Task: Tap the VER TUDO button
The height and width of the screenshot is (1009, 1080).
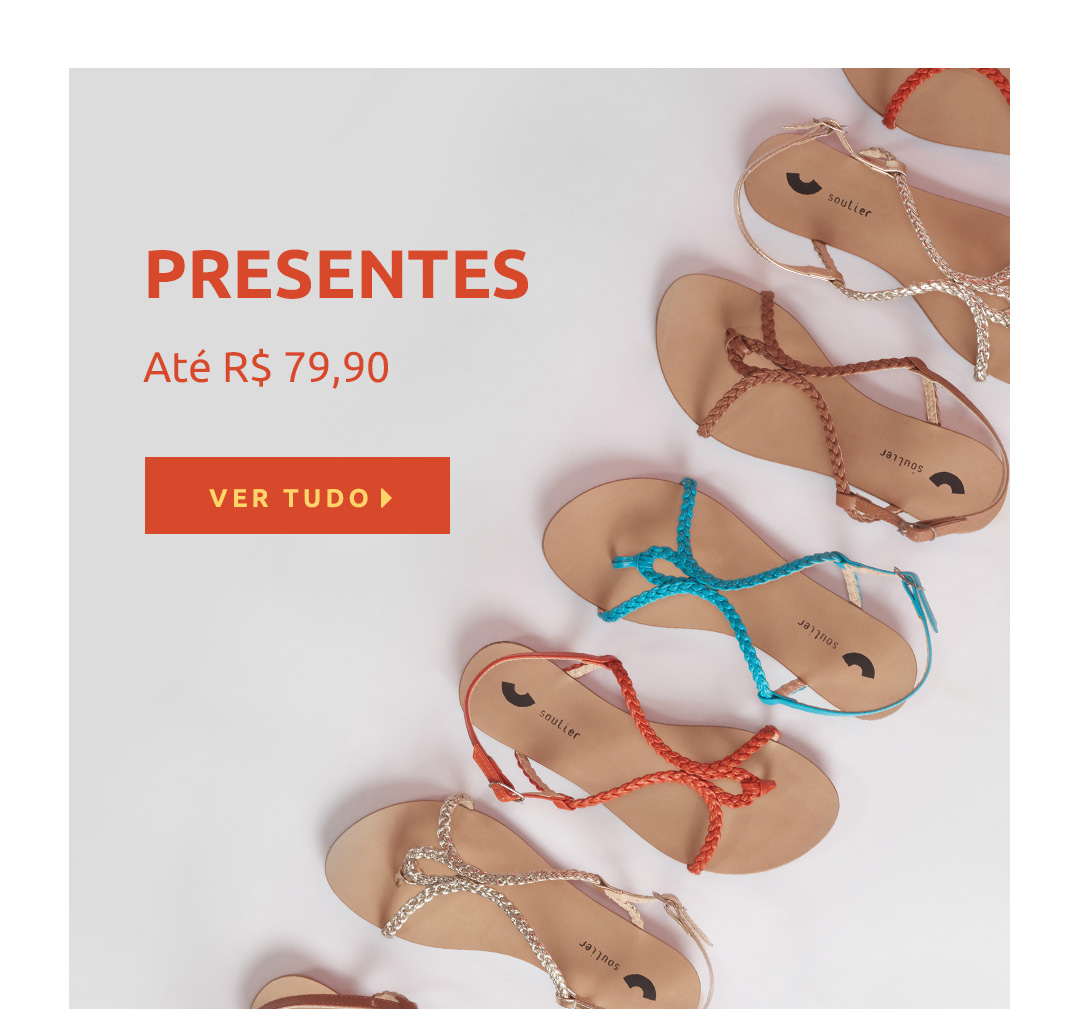Action: 297,496
